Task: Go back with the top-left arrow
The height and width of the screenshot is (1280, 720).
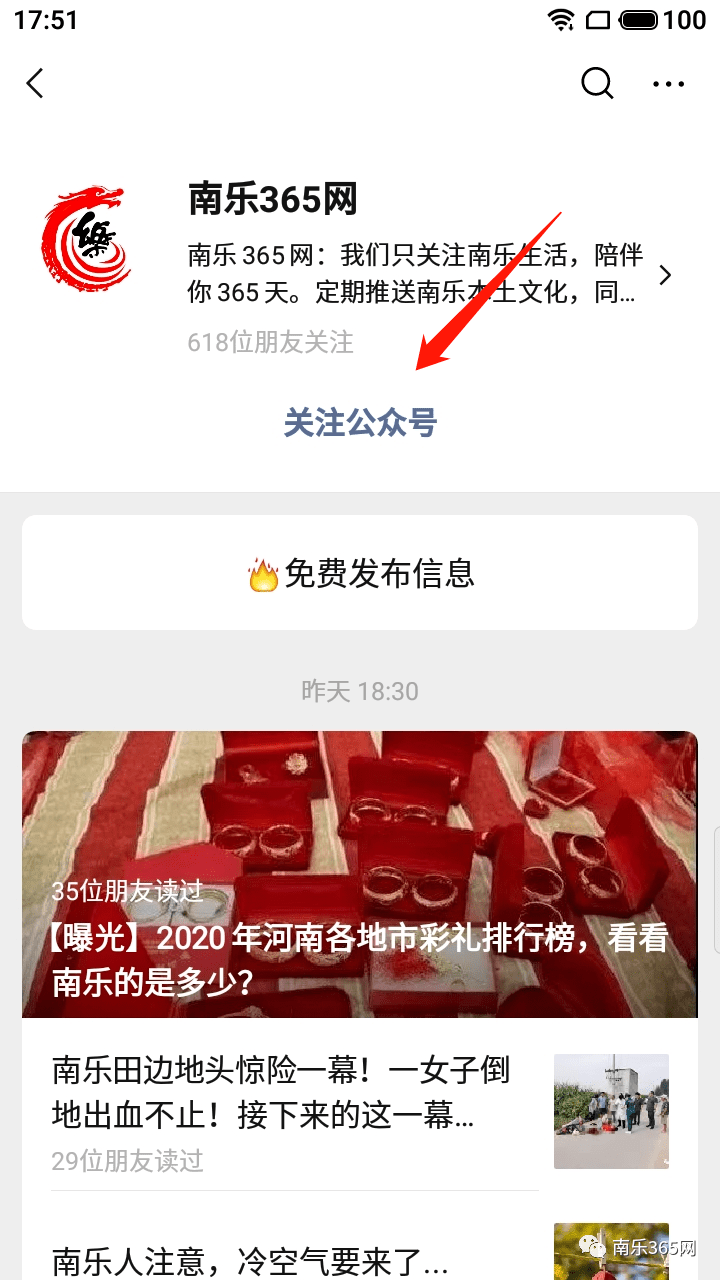Action: click(36, 83)
